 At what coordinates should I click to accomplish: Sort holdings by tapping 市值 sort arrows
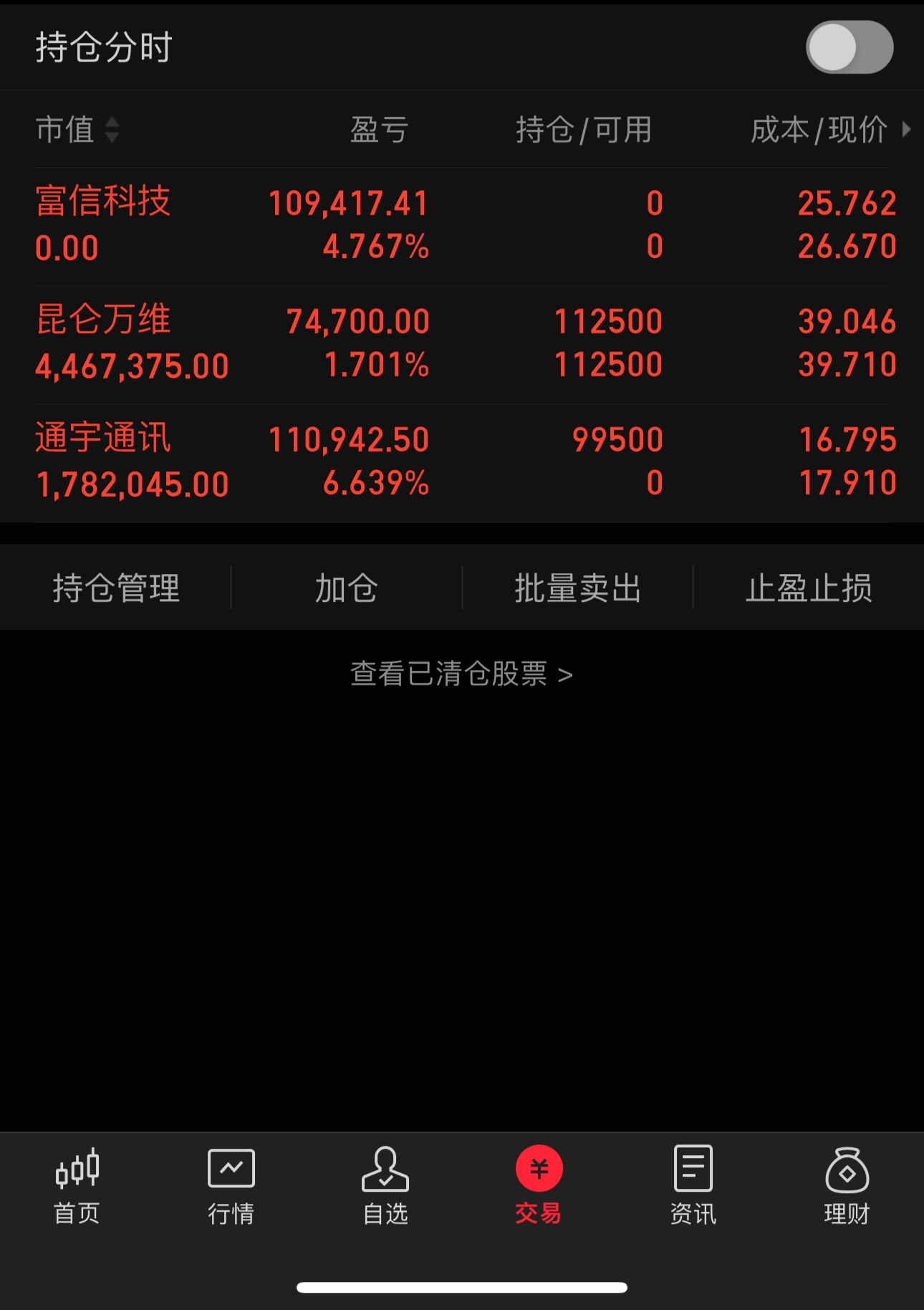tap(112, 131)
